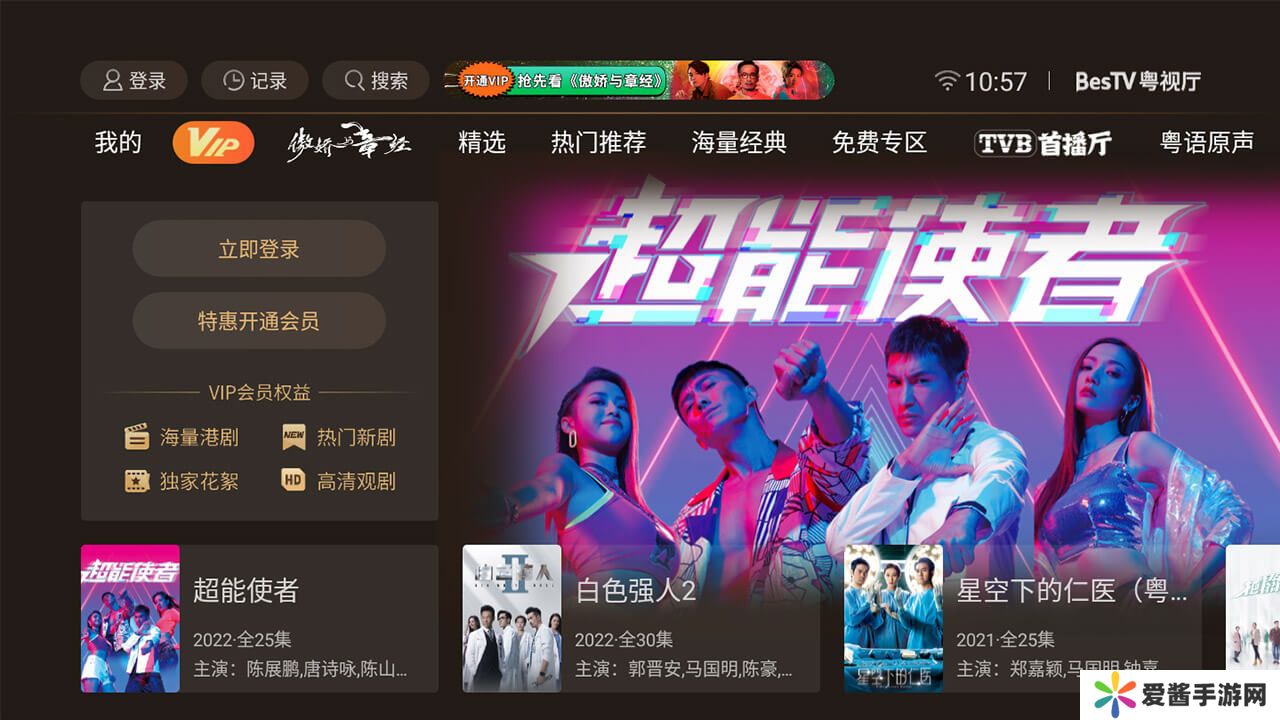Screen dimensions: 1280x720
Task: Open the 星空下的仁医 show card
Action: coord(1022,618)
